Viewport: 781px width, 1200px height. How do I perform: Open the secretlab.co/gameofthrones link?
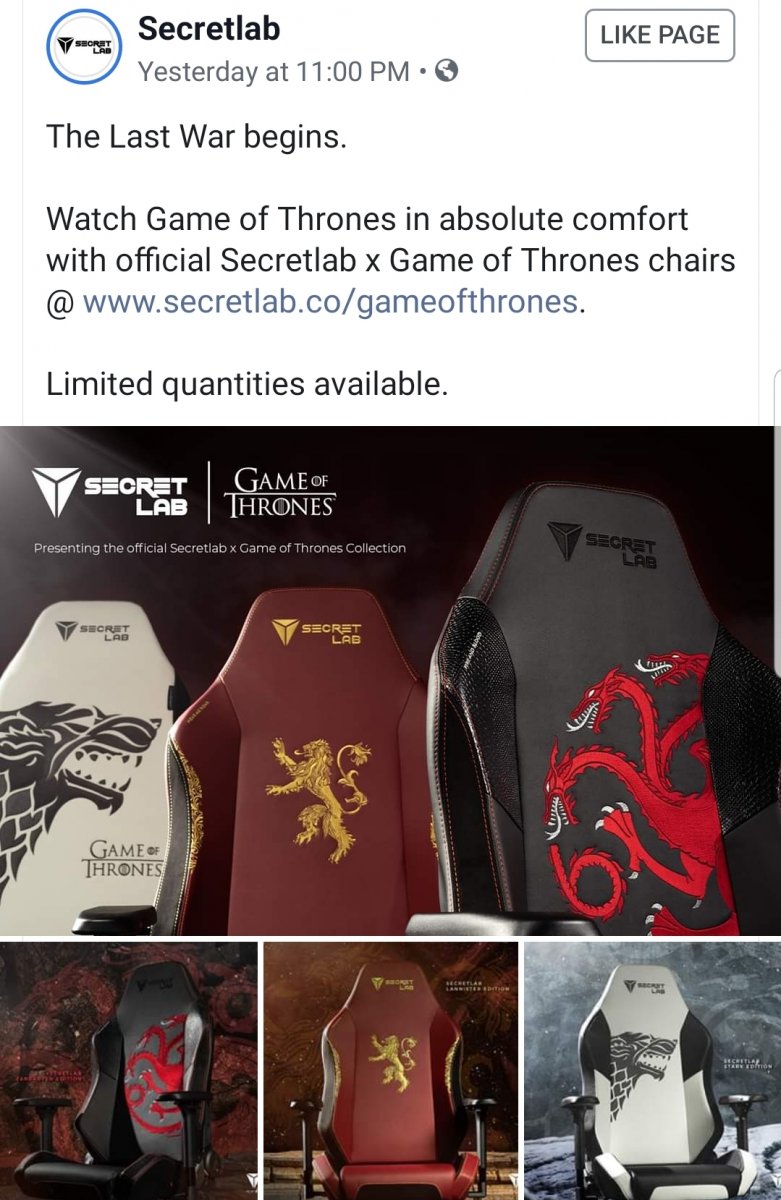pos(330,301)
